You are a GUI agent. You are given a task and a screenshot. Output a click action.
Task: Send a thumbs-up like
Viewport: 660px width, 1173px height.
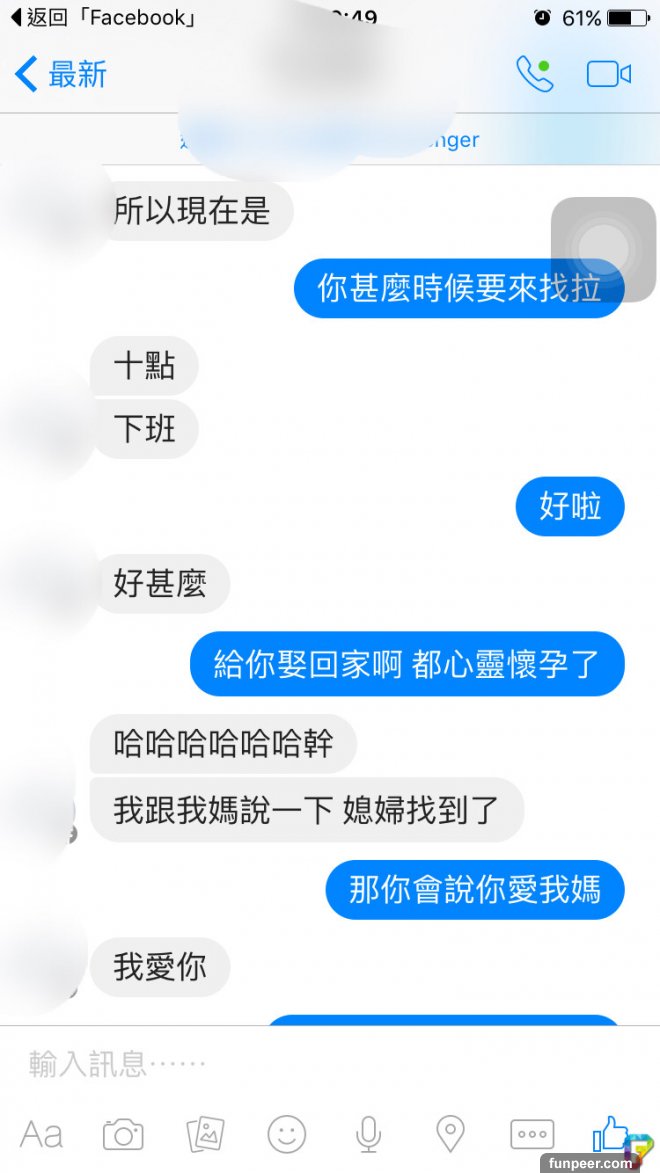[x=610, y=1133]
